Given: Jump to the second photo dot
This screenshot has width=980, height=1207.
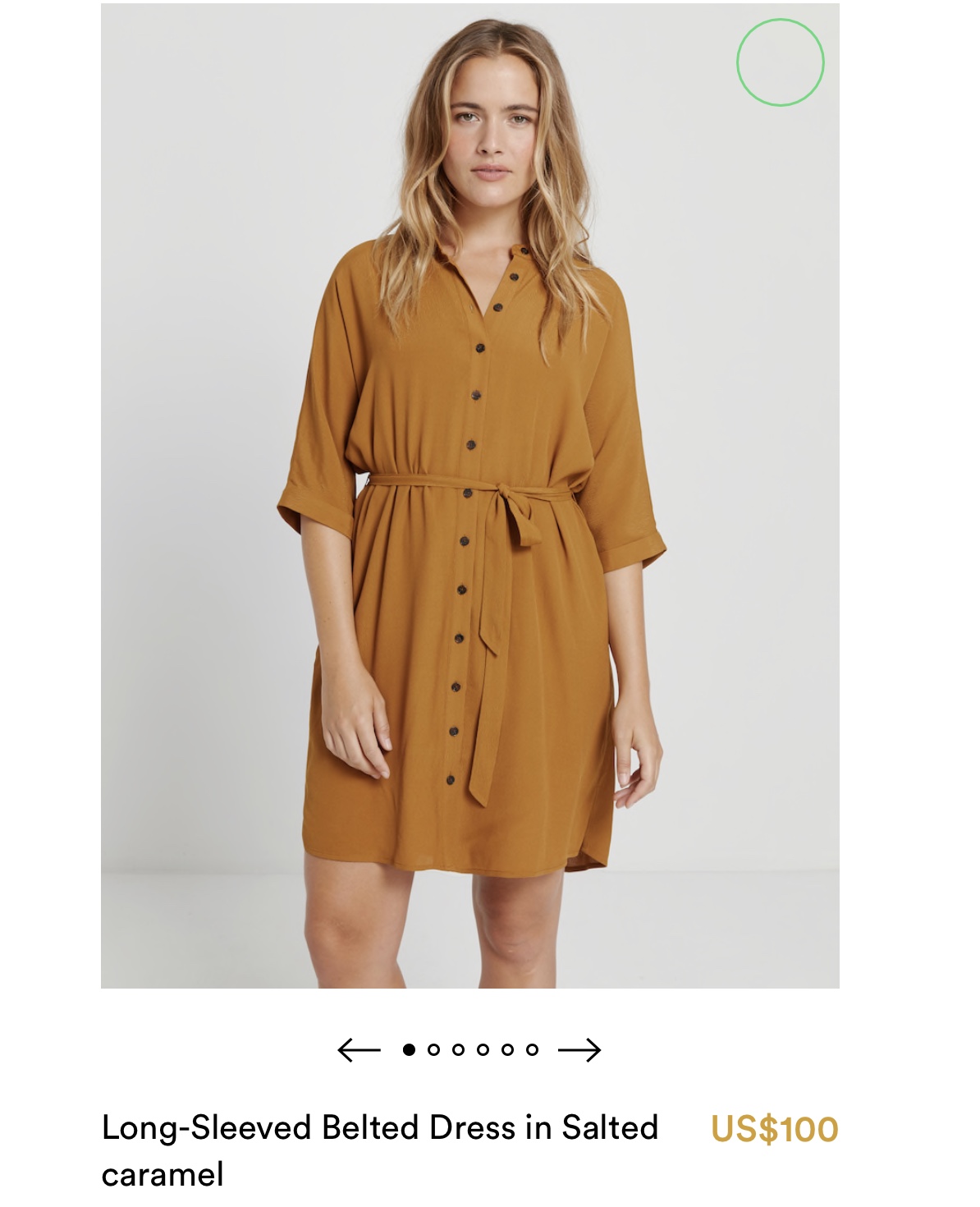Looking at the screenshot, I should [433, 1049].
